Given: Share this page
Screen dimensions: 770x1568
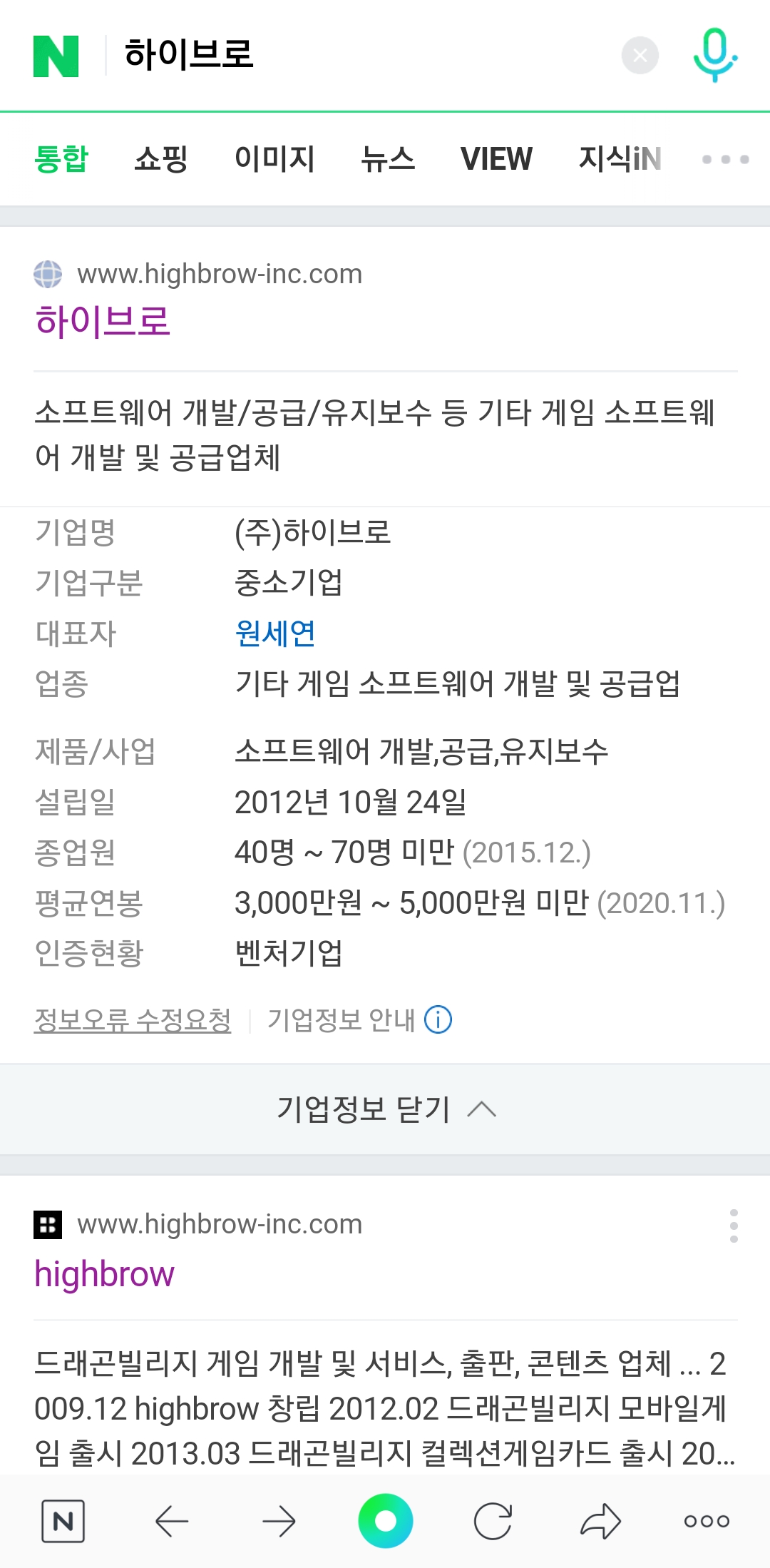Looking at the screenshot, I should coord(600,1521).
